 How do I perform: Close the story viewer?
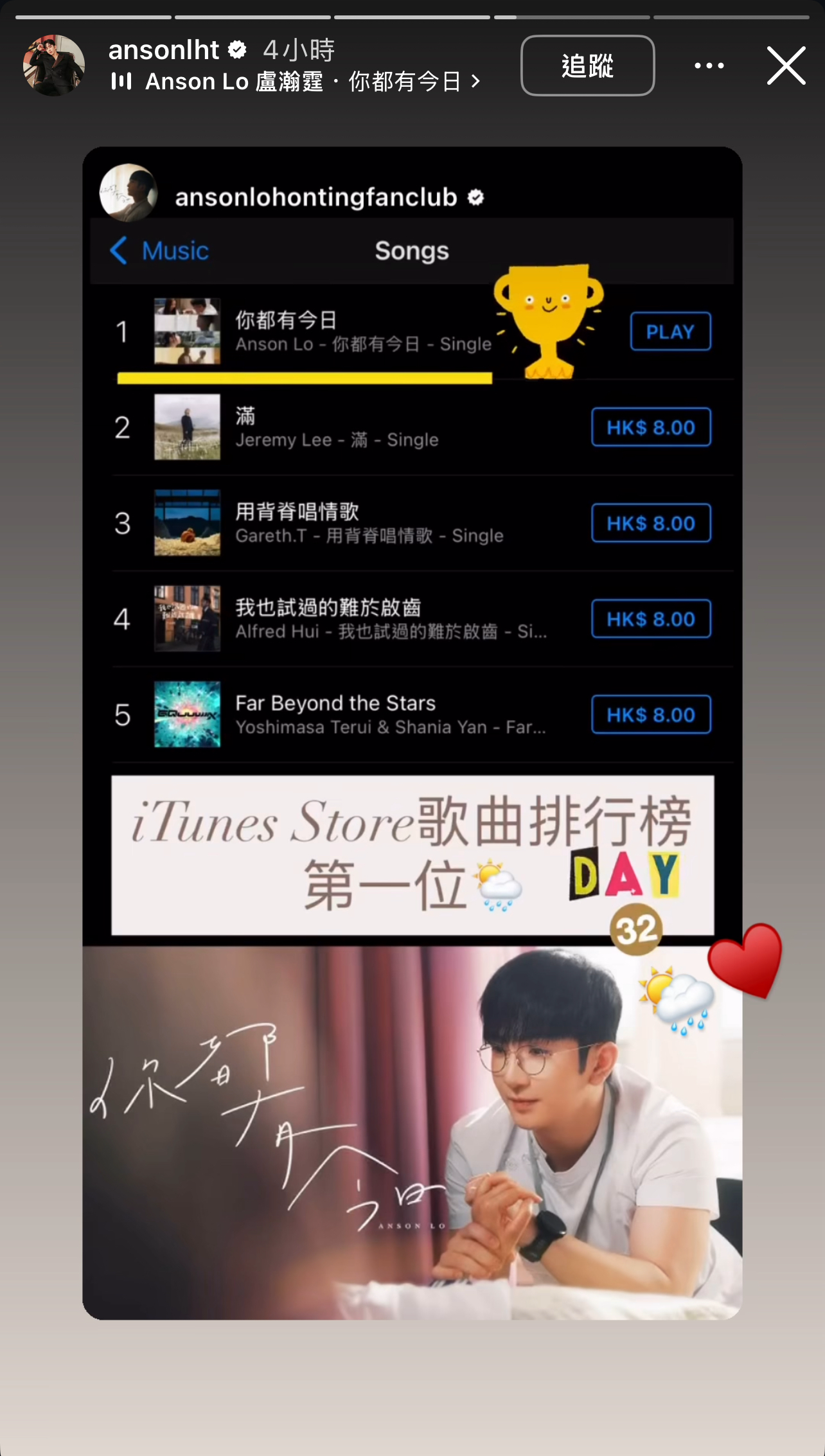pos(786,66)
